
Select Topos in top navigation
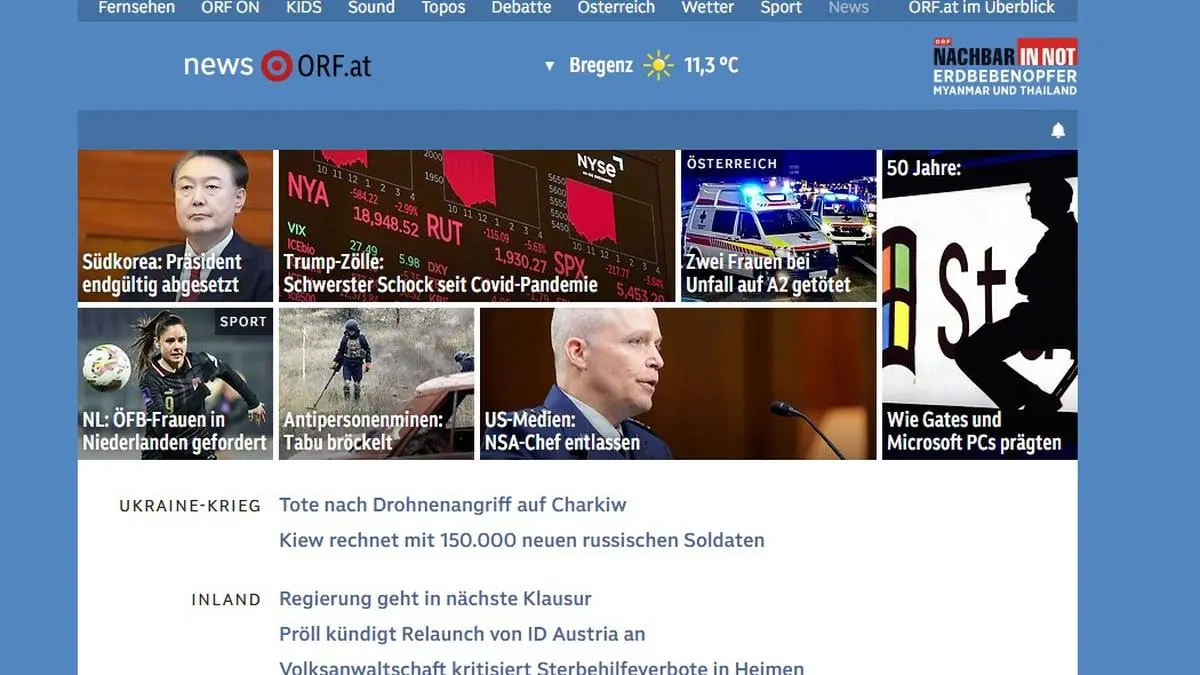click(443, 8)
